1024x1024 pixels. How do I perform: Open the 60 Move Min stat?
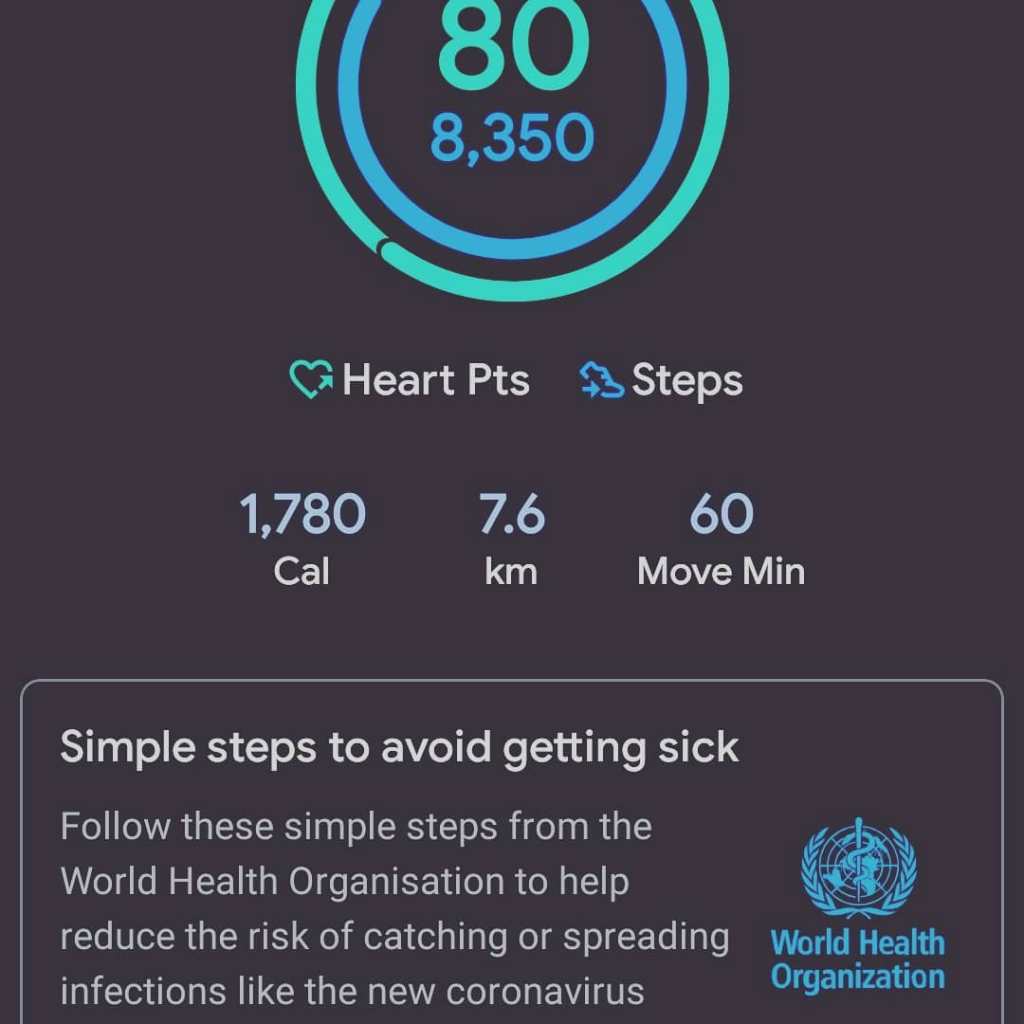click(721, 538)
